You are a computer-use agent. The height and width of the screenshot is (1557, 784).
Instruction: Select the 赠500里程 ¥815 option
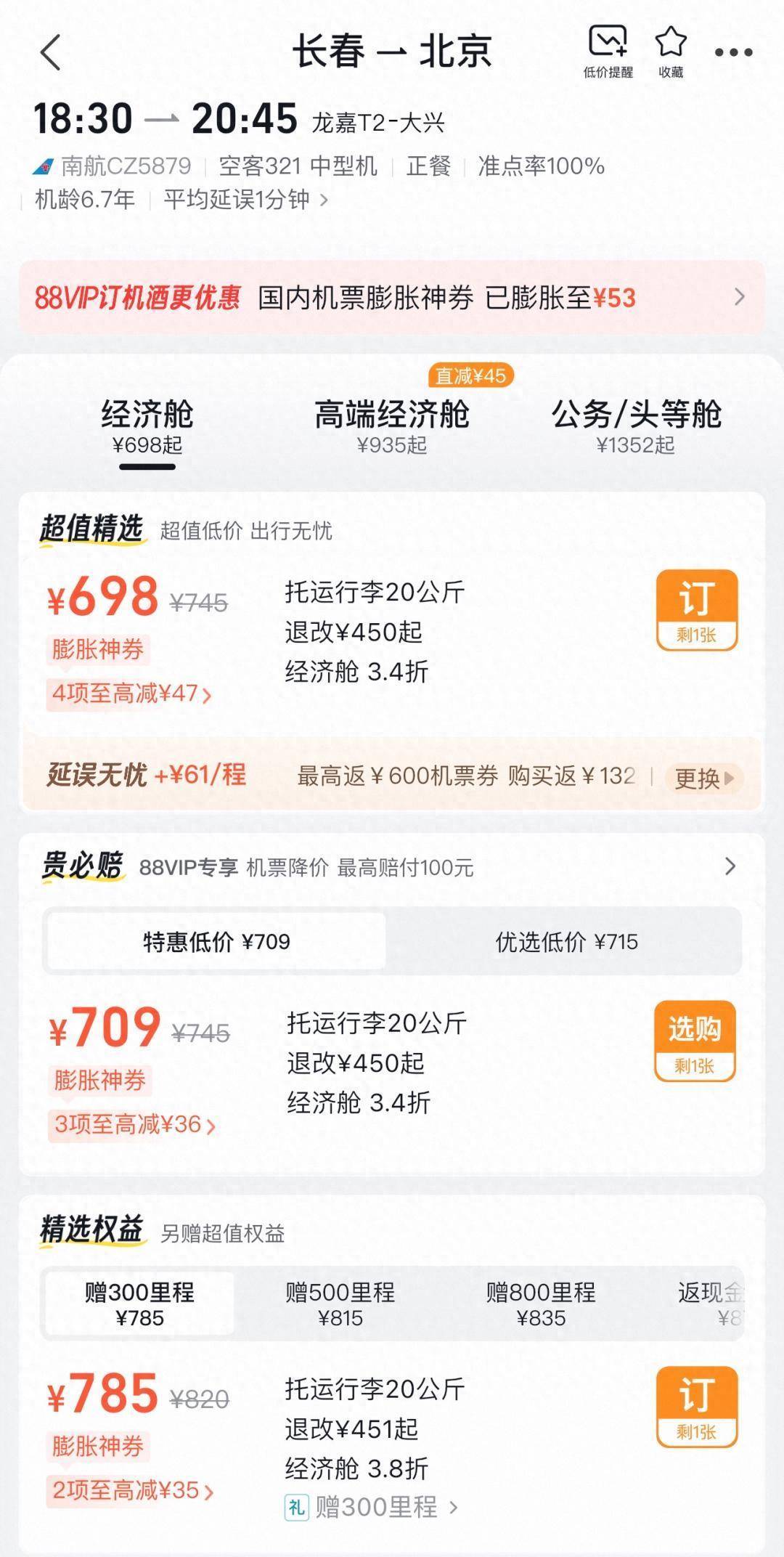340,1304
